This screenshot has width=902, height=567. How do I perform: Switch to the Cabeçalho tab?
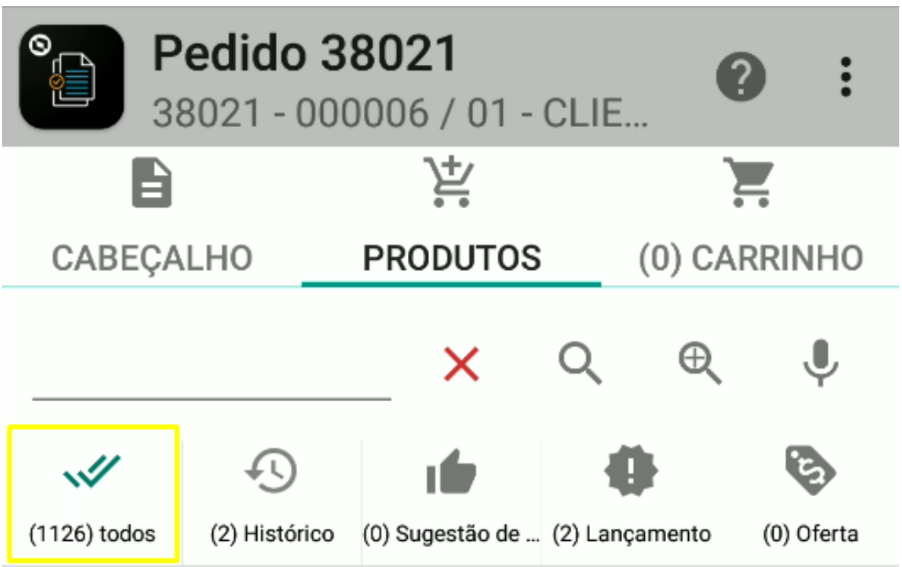click(152, 222)
